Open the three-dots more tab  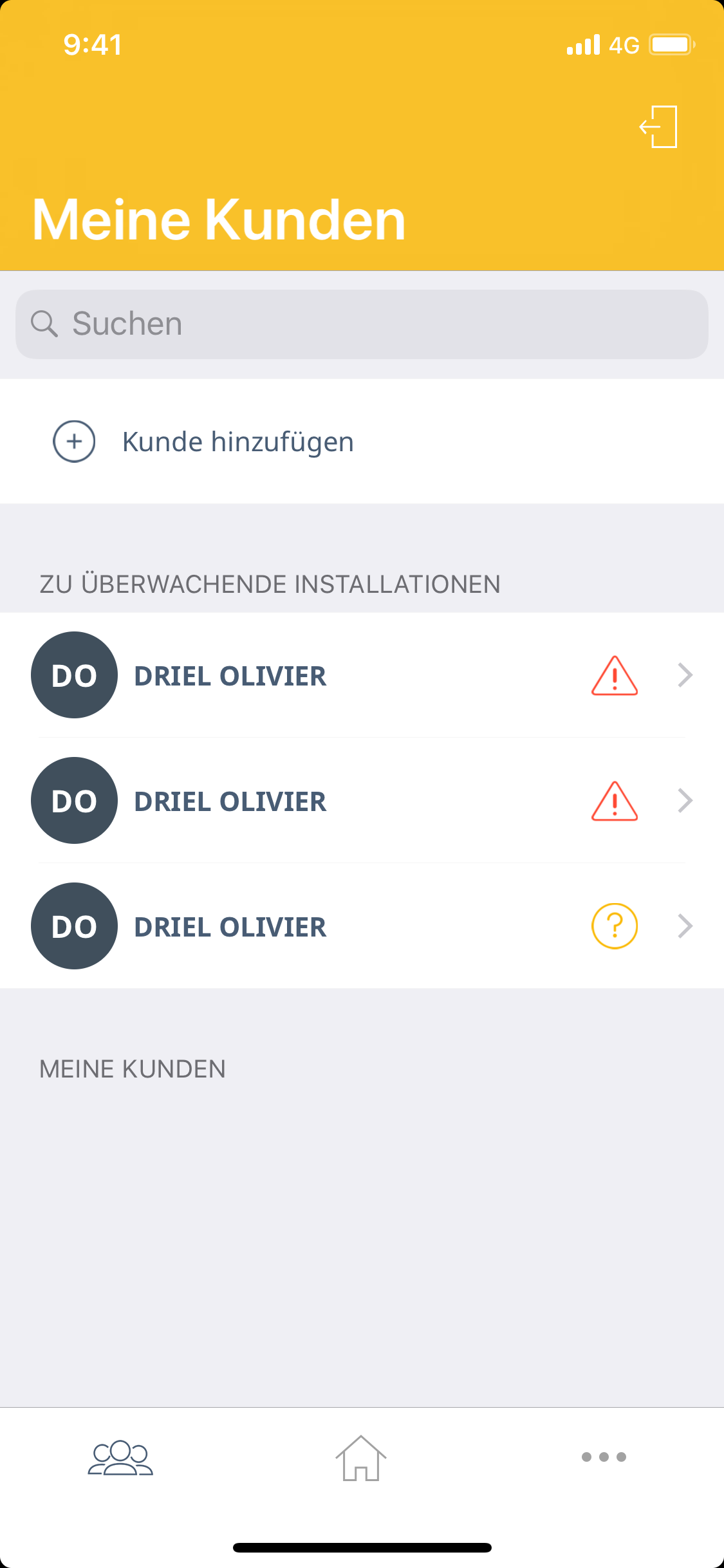[x=603, y=1457]
